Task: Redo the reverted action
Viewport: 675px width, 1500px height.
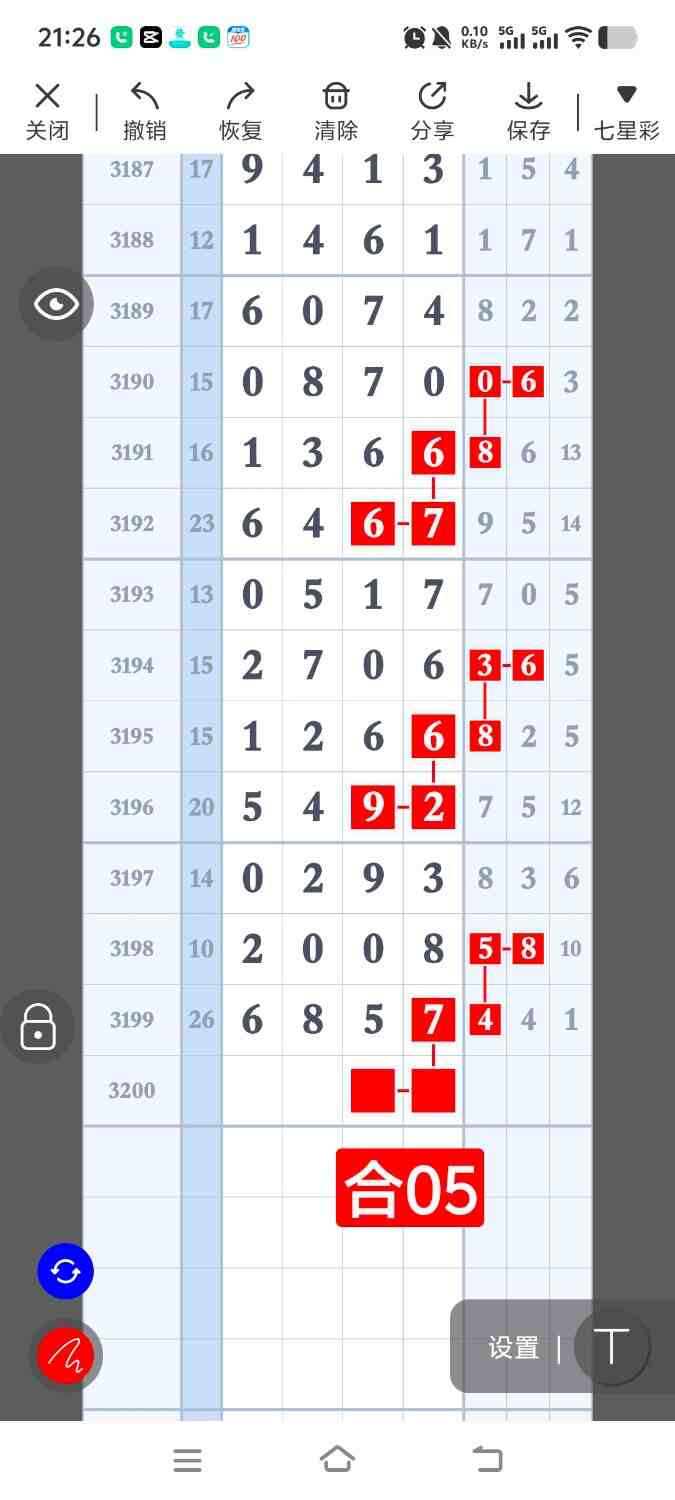Action: coord(240,110)
